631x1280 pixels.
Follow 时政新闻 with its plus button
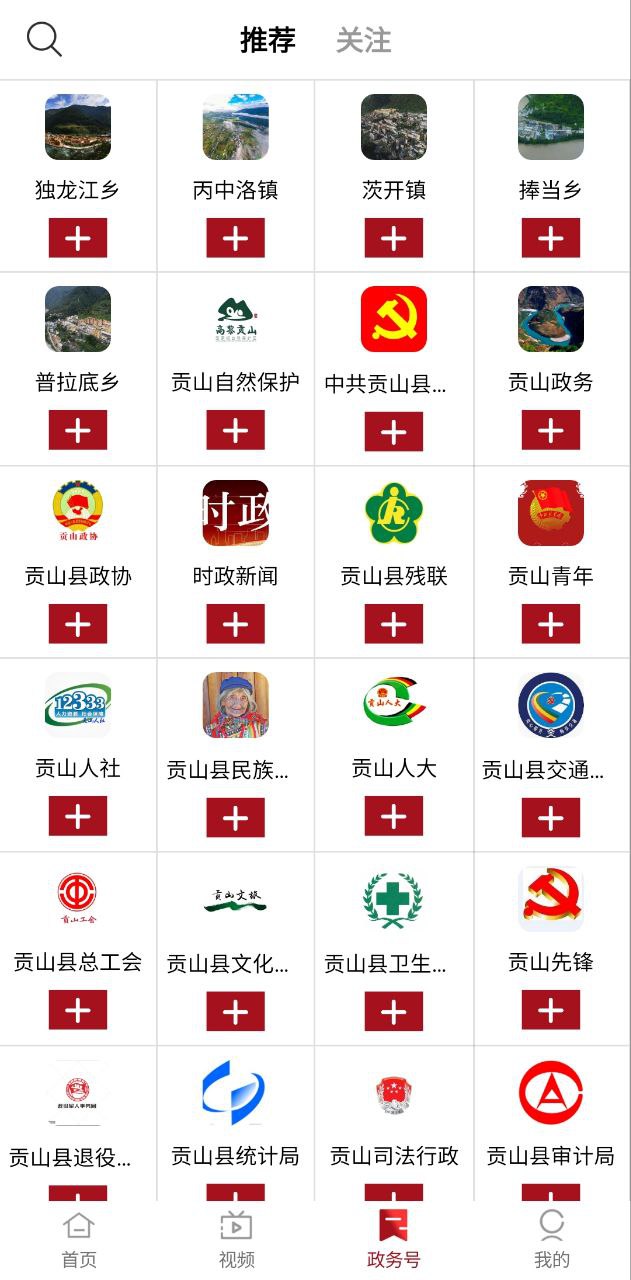(x=235, y=624)
